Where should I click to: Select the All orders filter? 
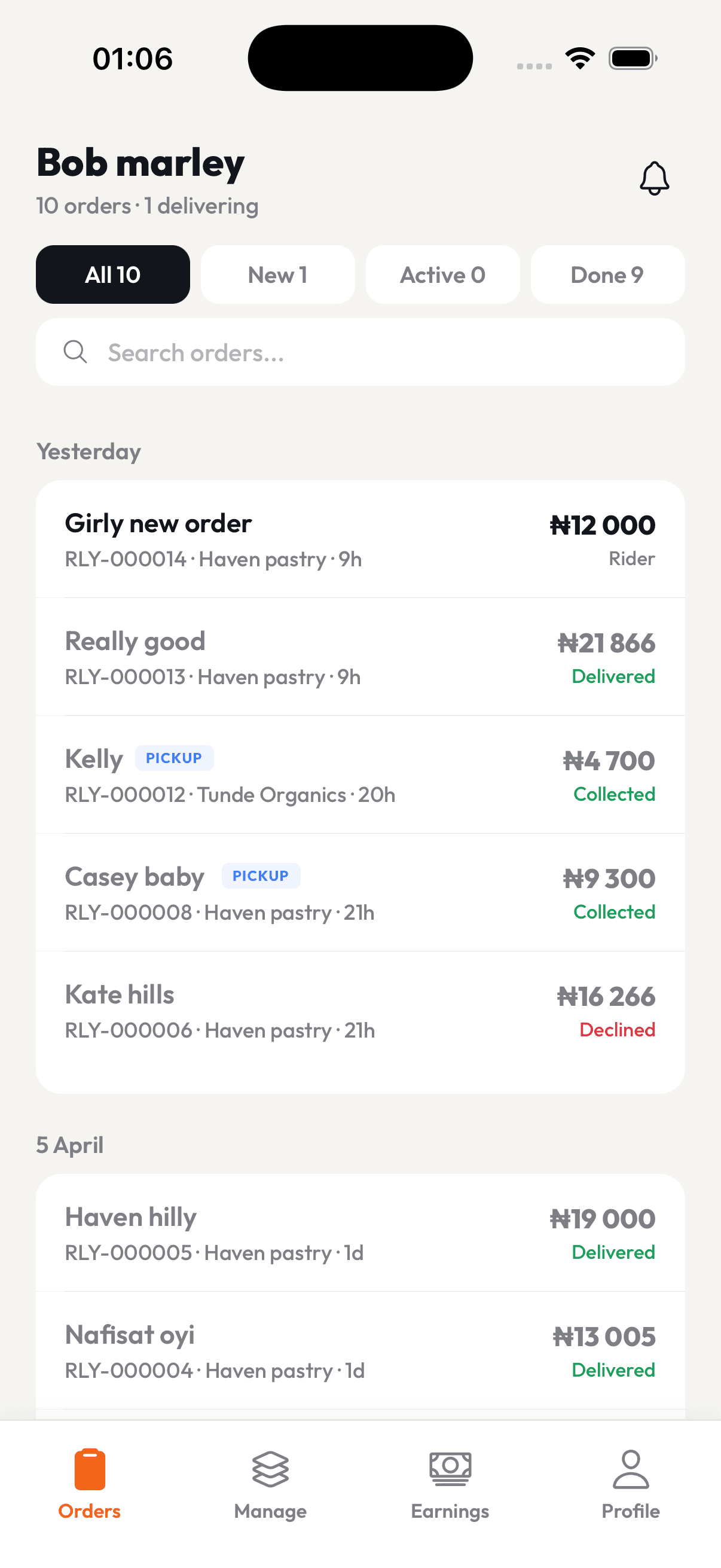112,274
